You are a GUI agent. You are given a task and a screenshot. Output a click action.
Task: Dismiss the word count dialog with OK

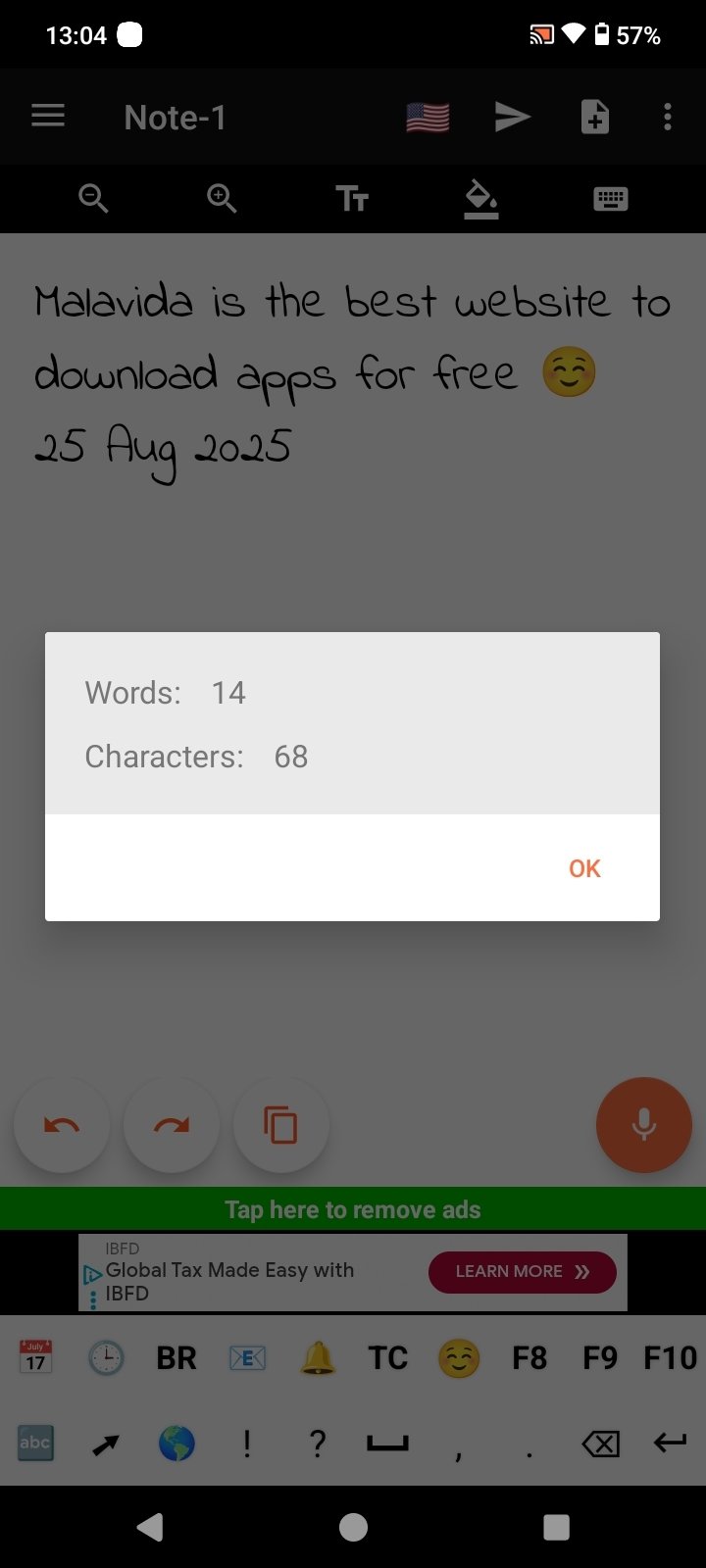(584, 868)
